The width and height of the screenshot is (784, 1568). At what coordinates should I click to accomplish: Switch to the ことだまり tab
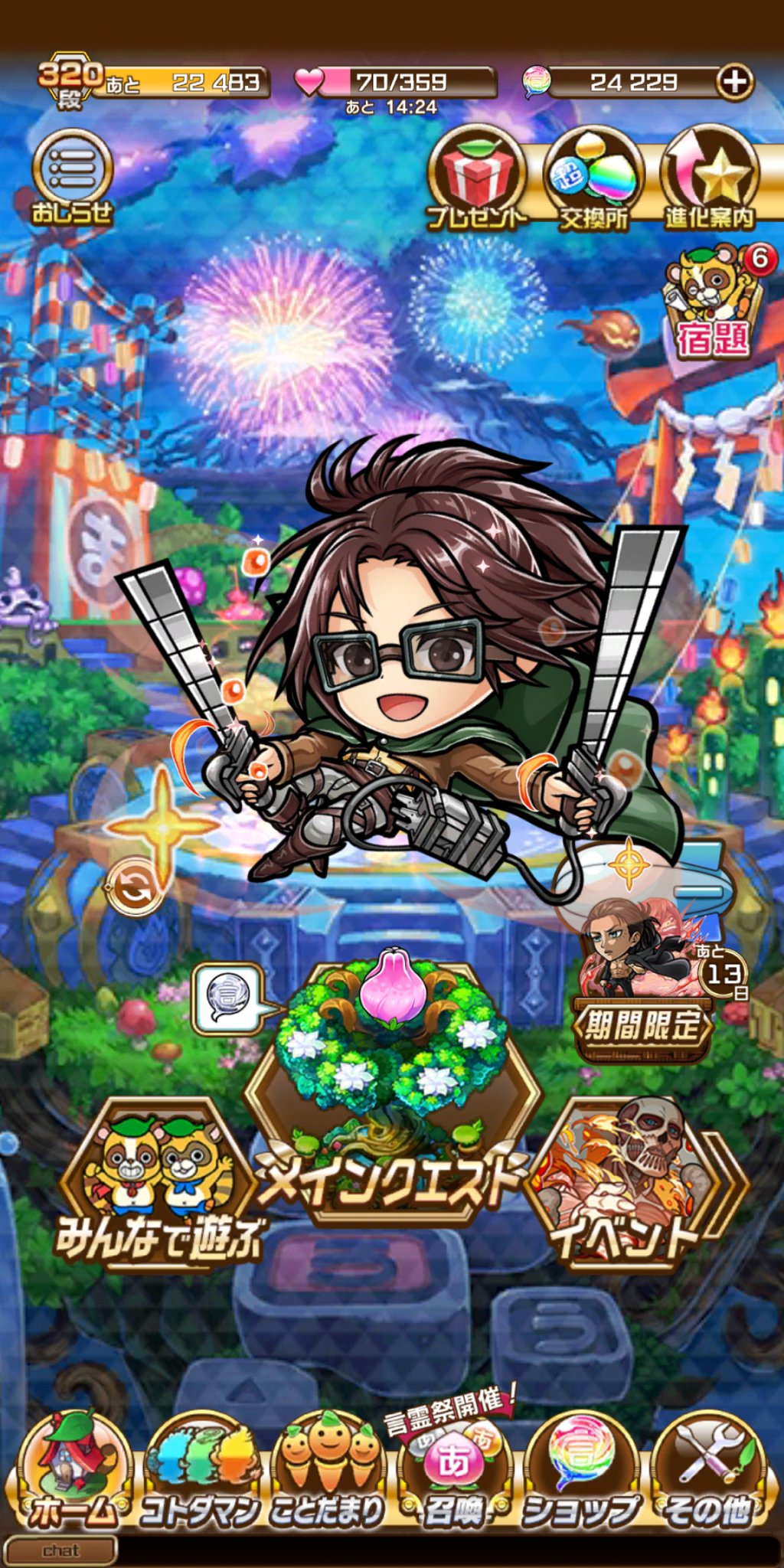(x=329, y=1474)
